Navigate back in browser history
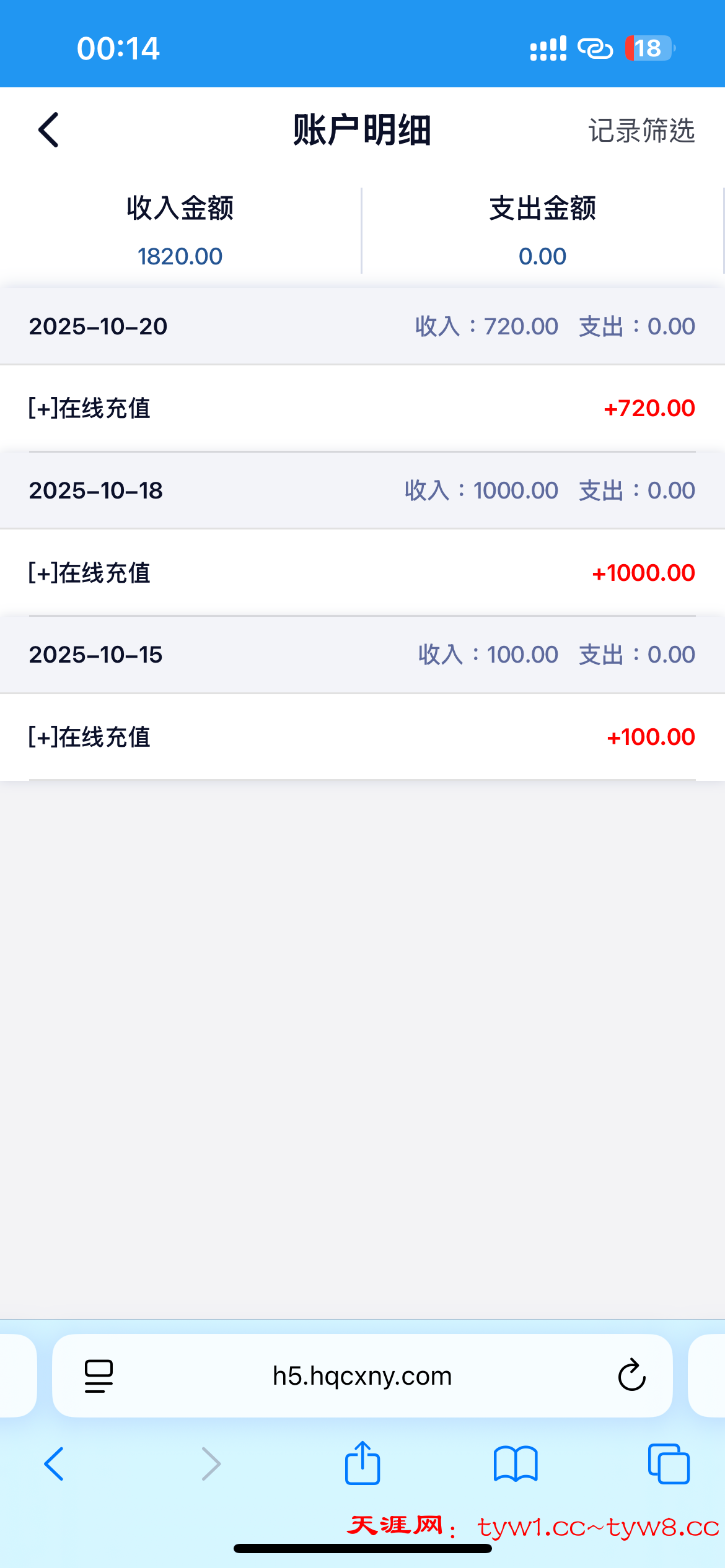The image size is (725, 1568). pyautogui.click(x=55, y=1464)
